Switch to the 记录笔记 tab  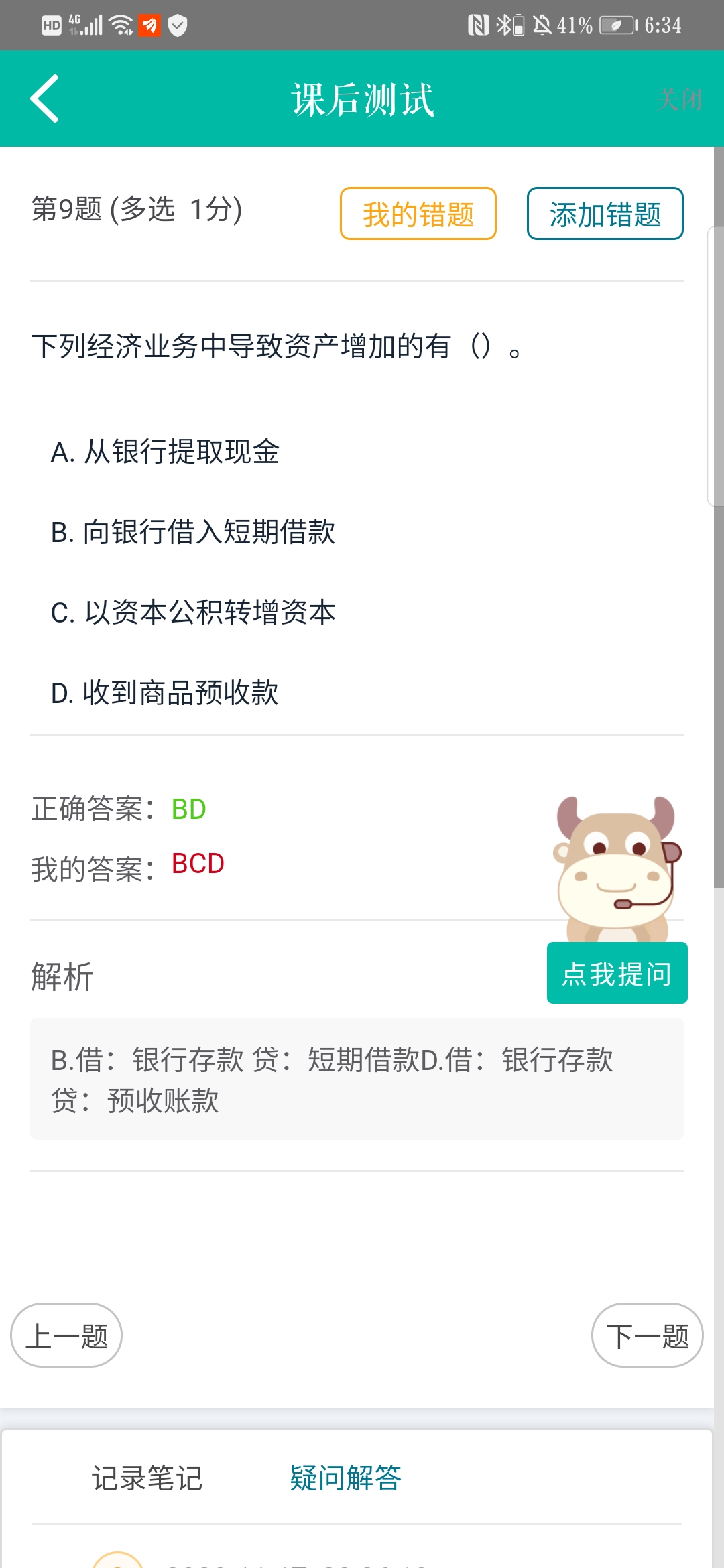(147, 1478)
